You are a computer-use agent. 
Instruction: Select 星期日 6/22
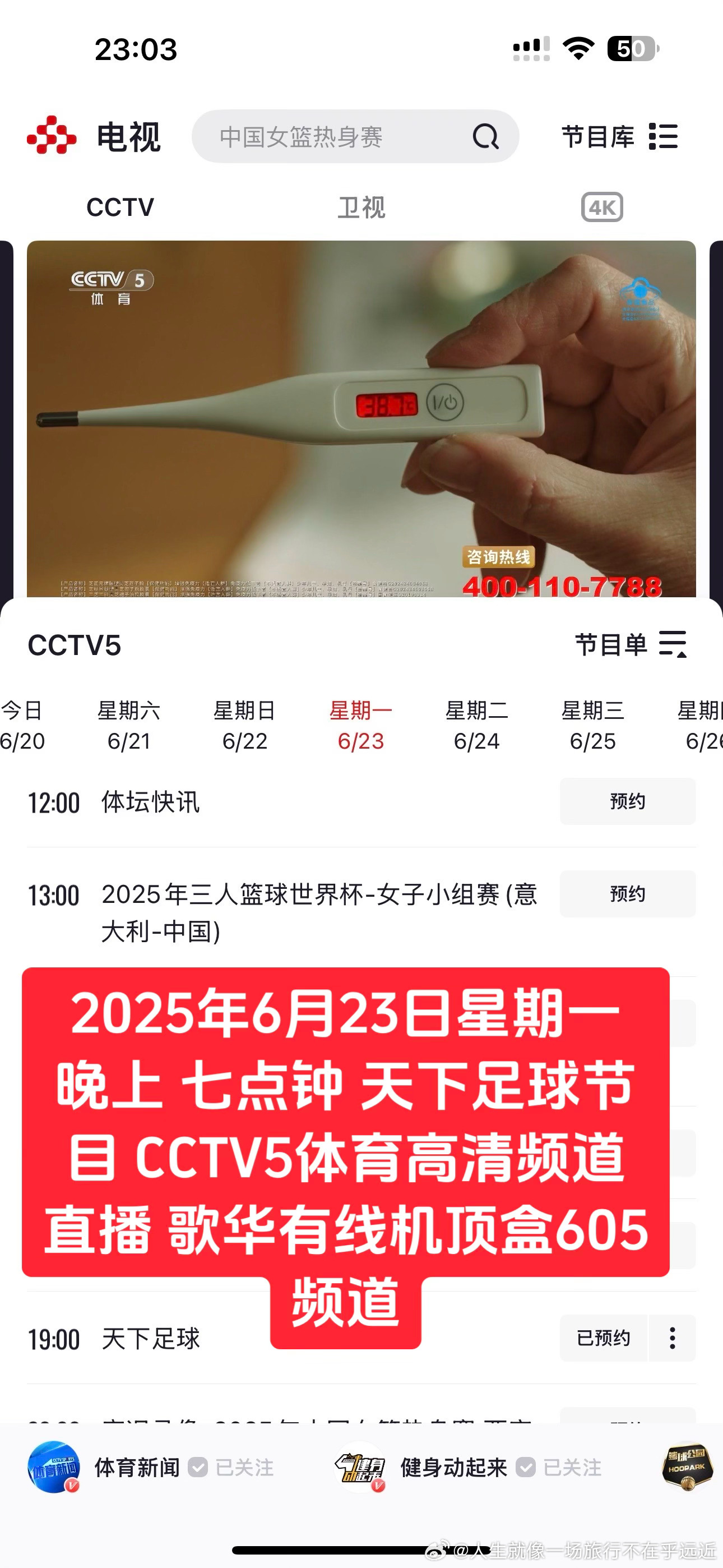pos(245,726)
